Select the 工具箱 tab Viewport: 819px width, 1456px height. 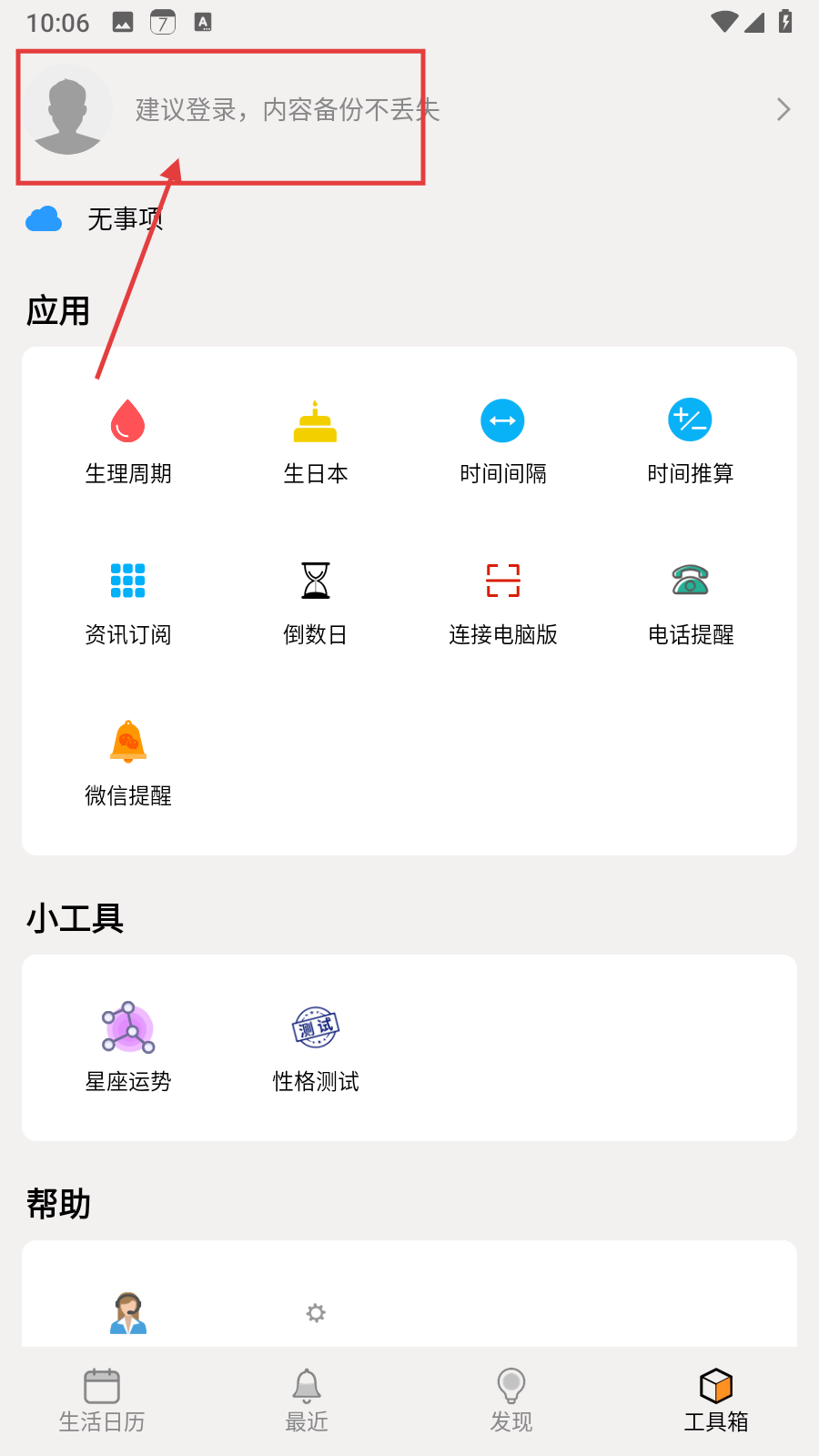[716, 1400]
